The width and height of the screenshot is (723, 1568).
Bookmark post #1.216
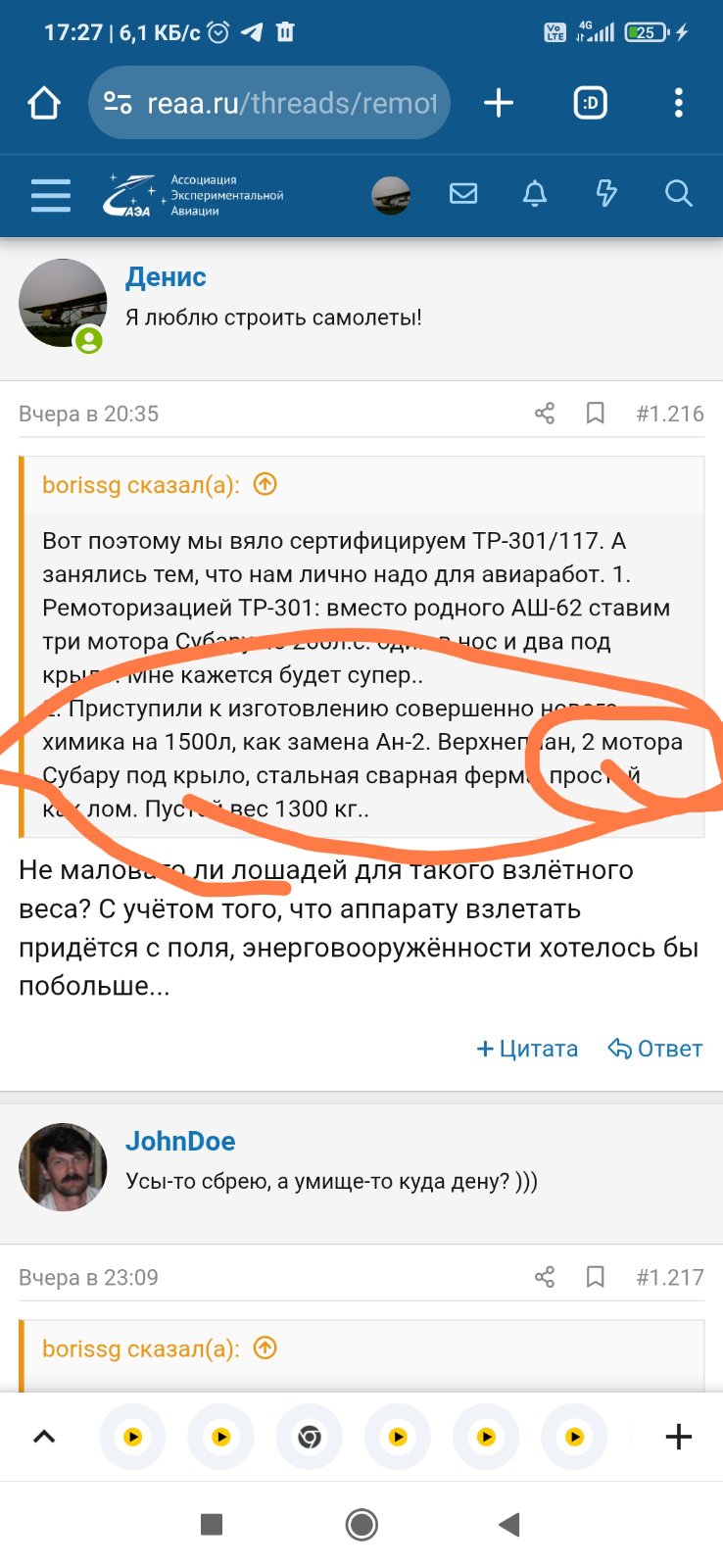coord(595,414)
